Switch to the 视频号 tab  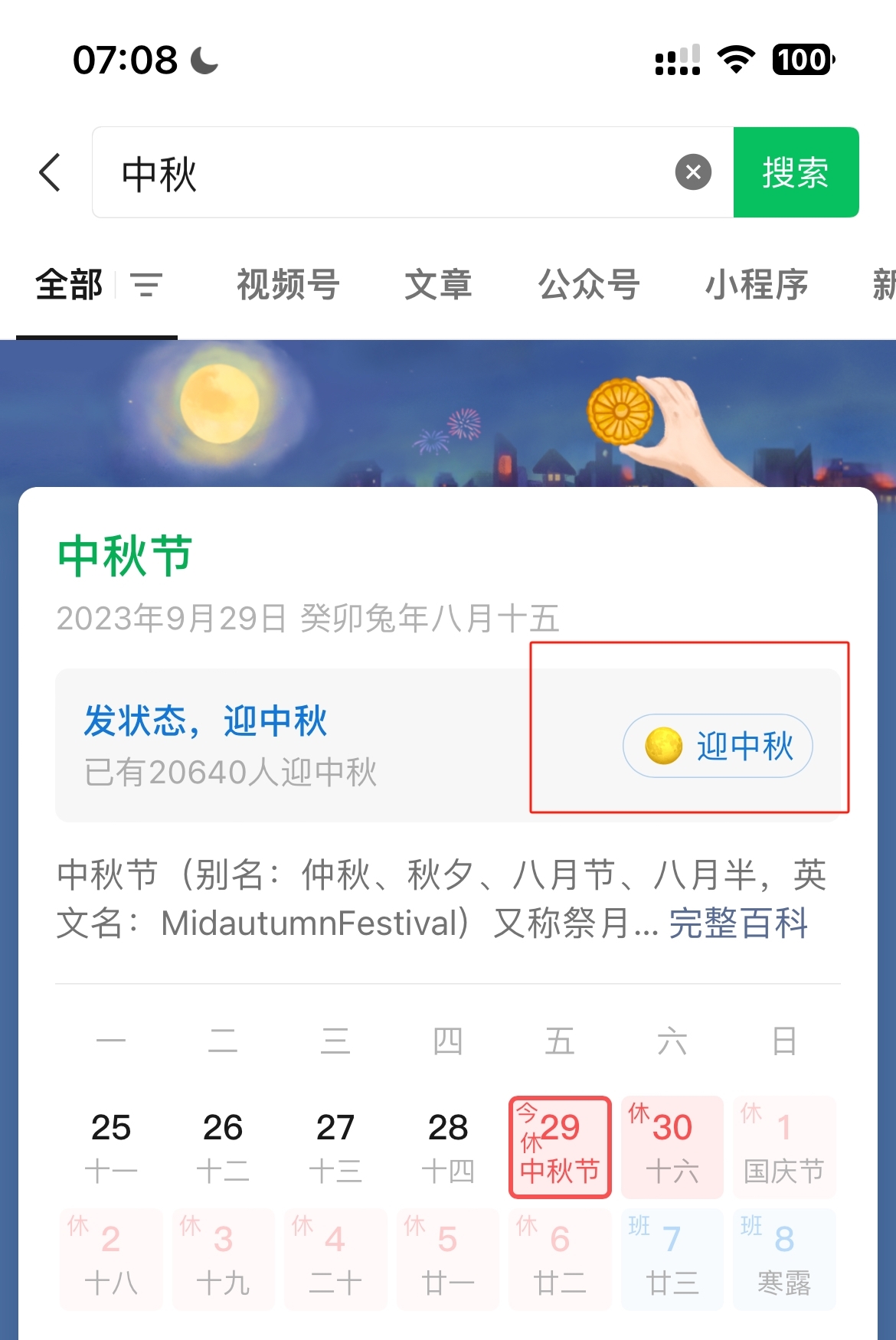[288, 286]
